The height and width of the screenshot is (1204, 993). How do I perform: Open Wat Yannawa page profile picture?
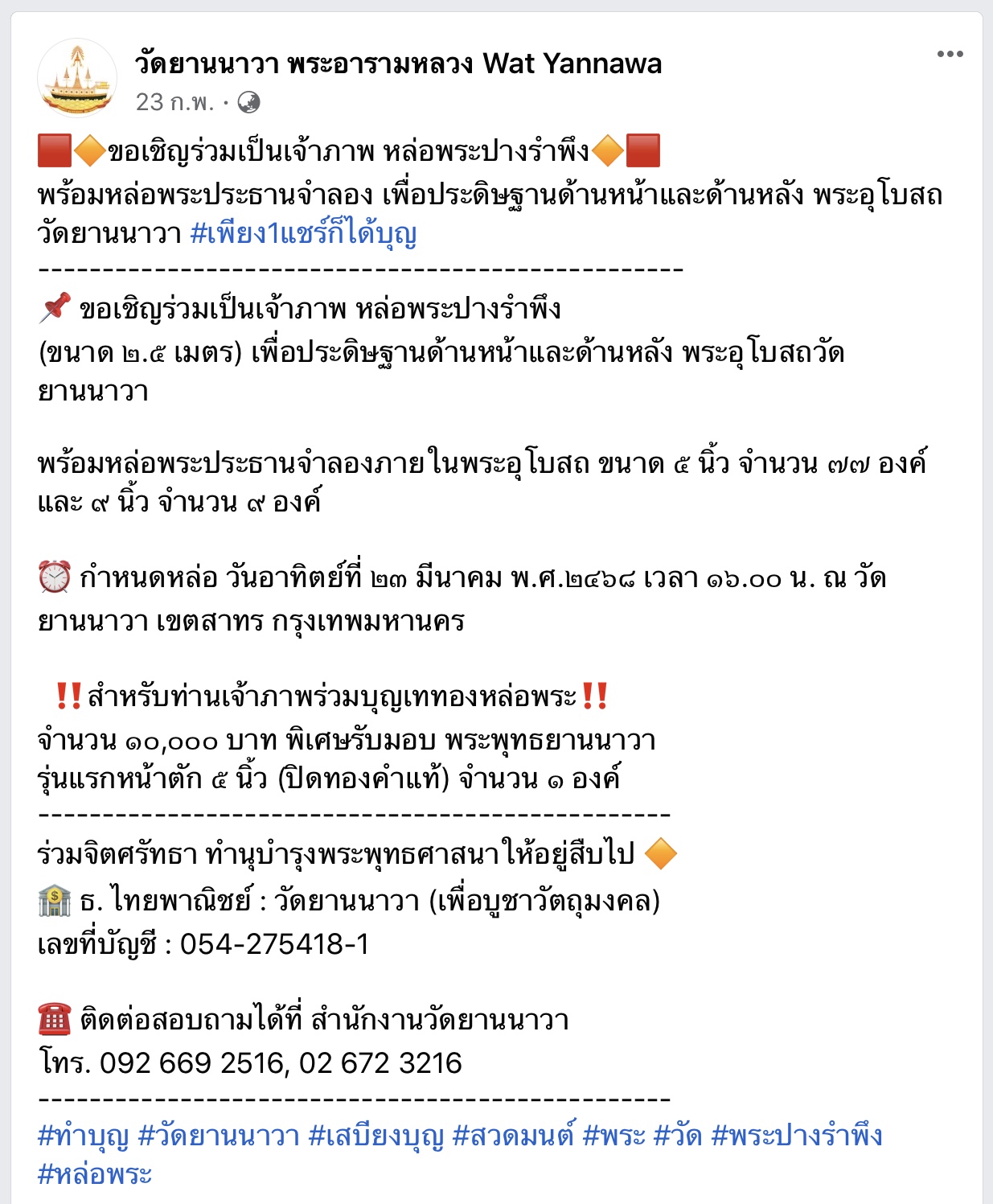point(77,79)
